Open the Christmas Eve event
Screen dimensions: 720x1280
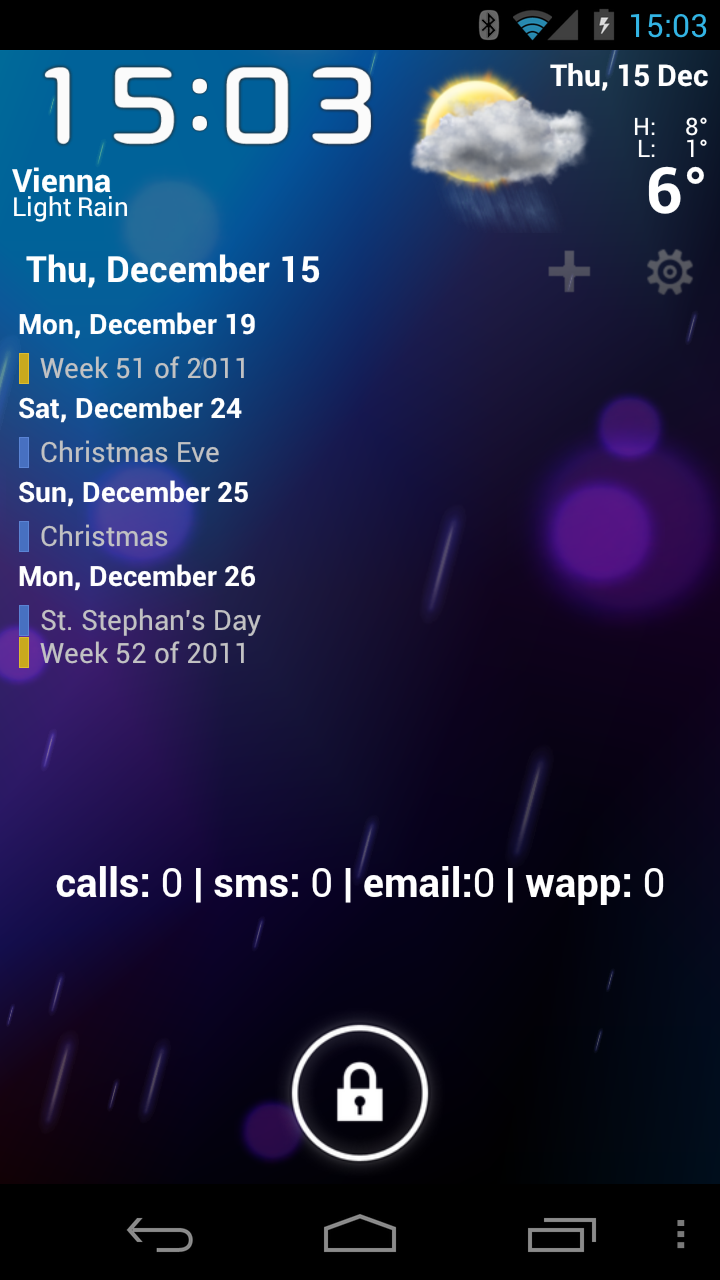130,452
